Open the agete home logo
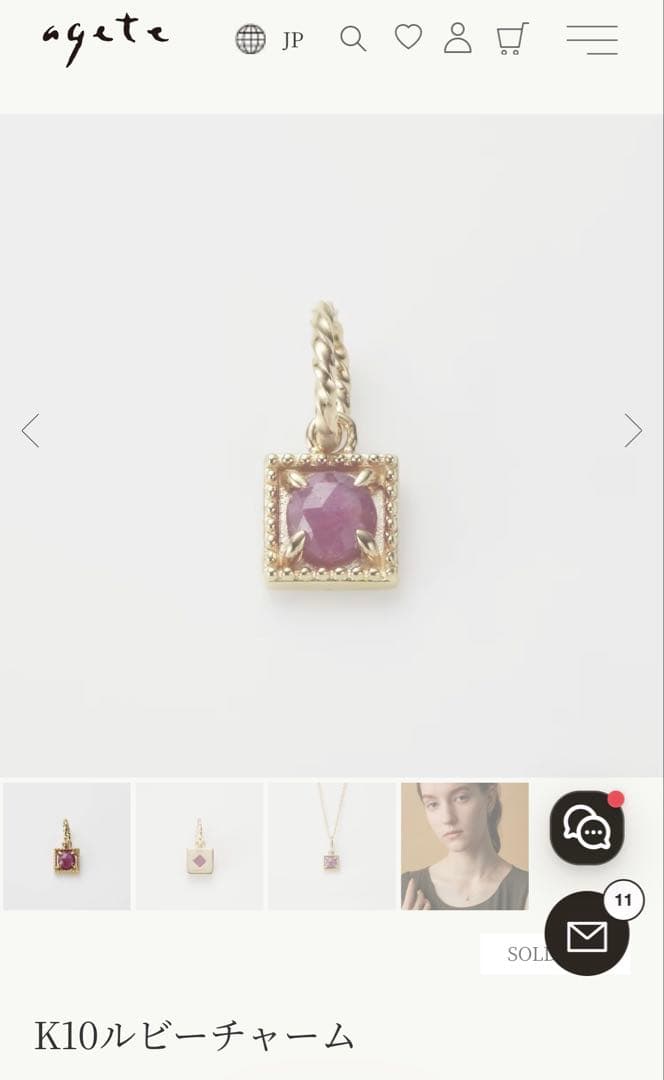This screenshot has height=1080, width=664. (x=105, y=40)
